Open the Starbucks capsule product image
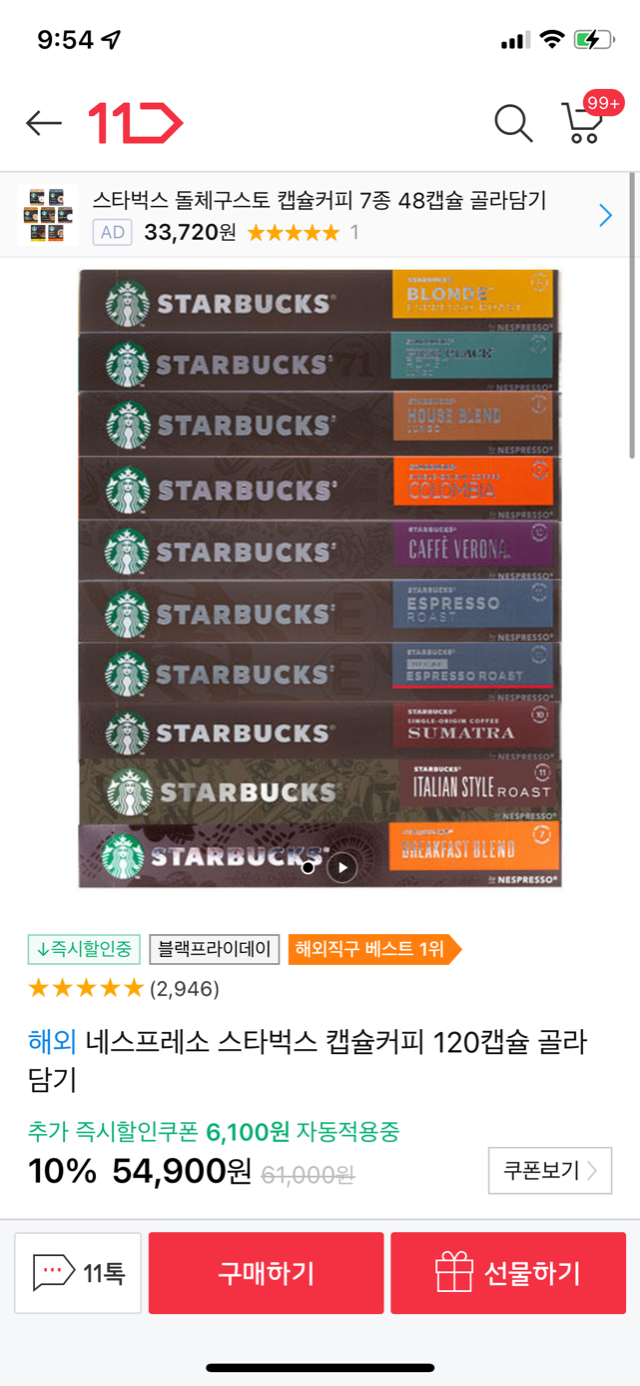This screenshot has width=640, height=1386. [x=320, y=560]
